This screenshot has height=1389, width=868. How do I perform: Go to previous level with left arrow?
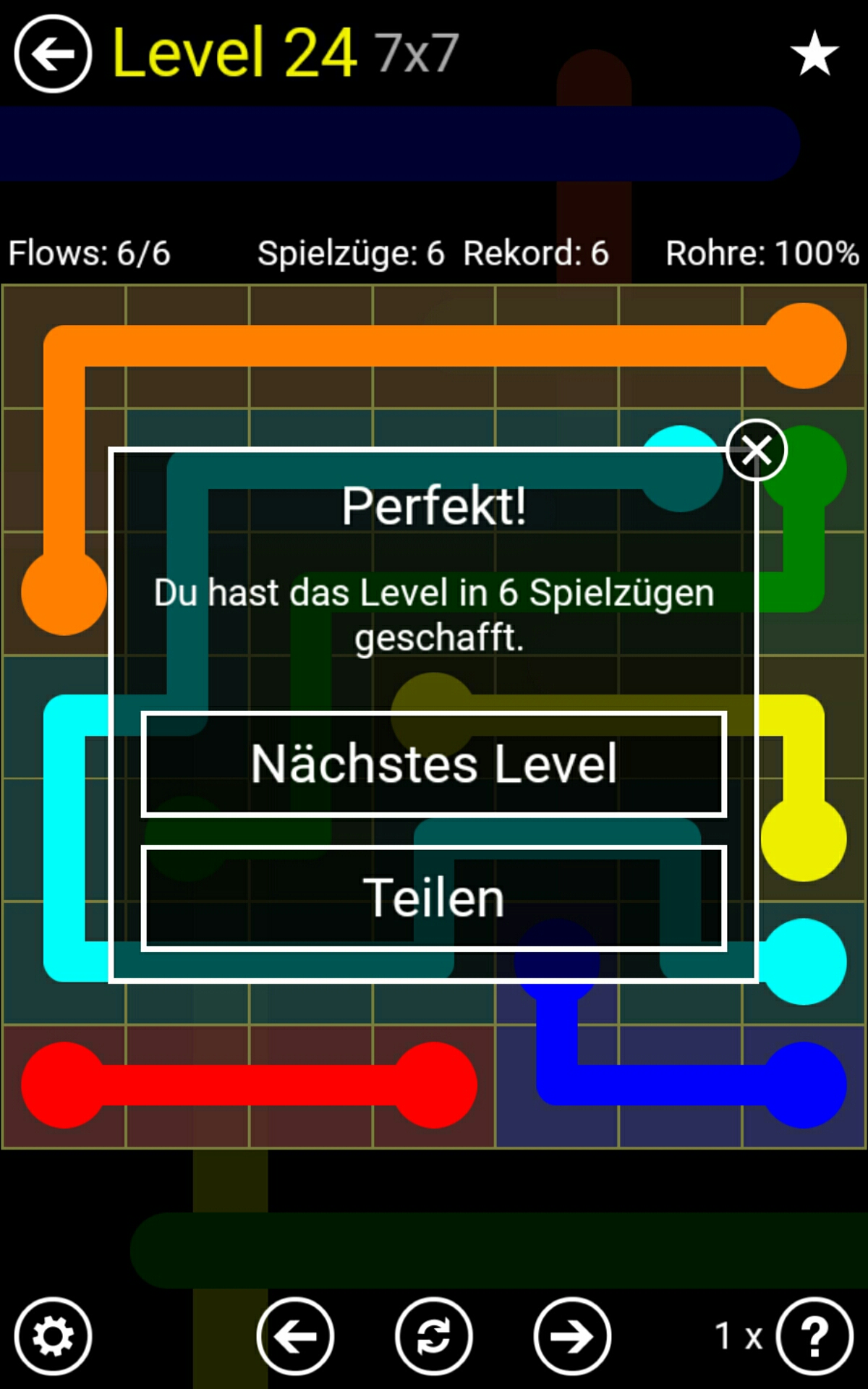[x=295, y=1336]
